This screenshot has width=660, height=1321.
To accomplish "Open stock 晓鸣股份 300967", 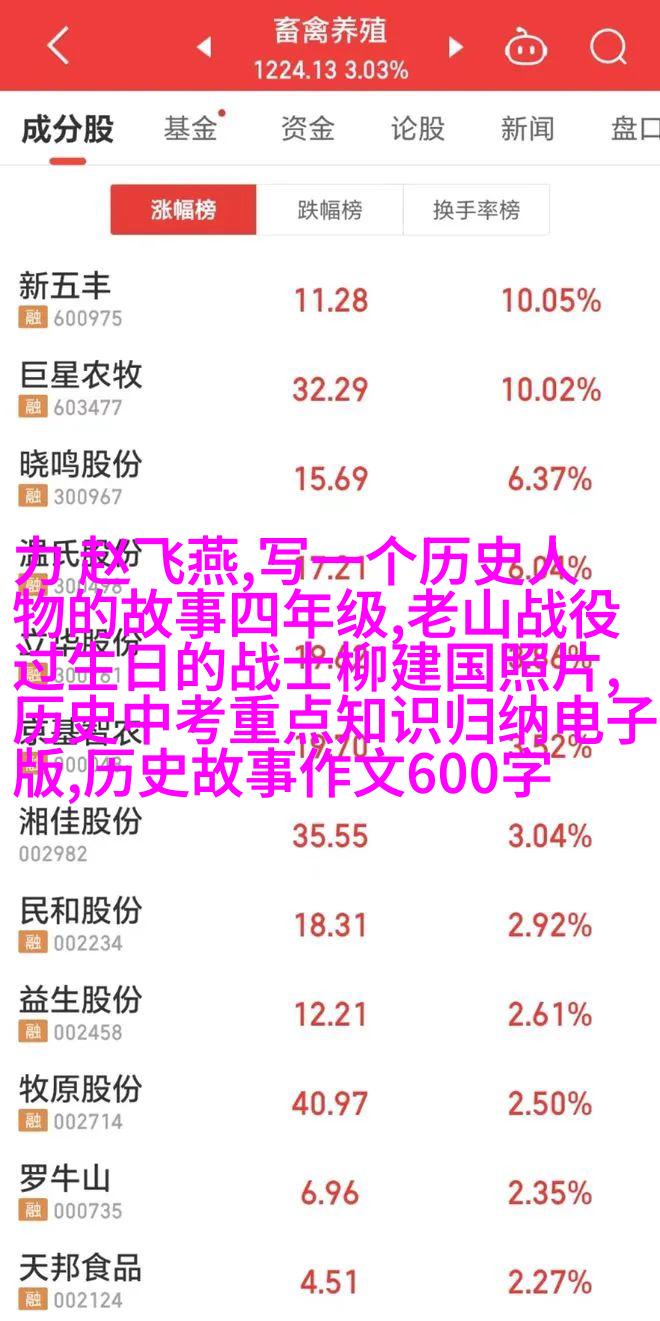I will tap(330, 478).
